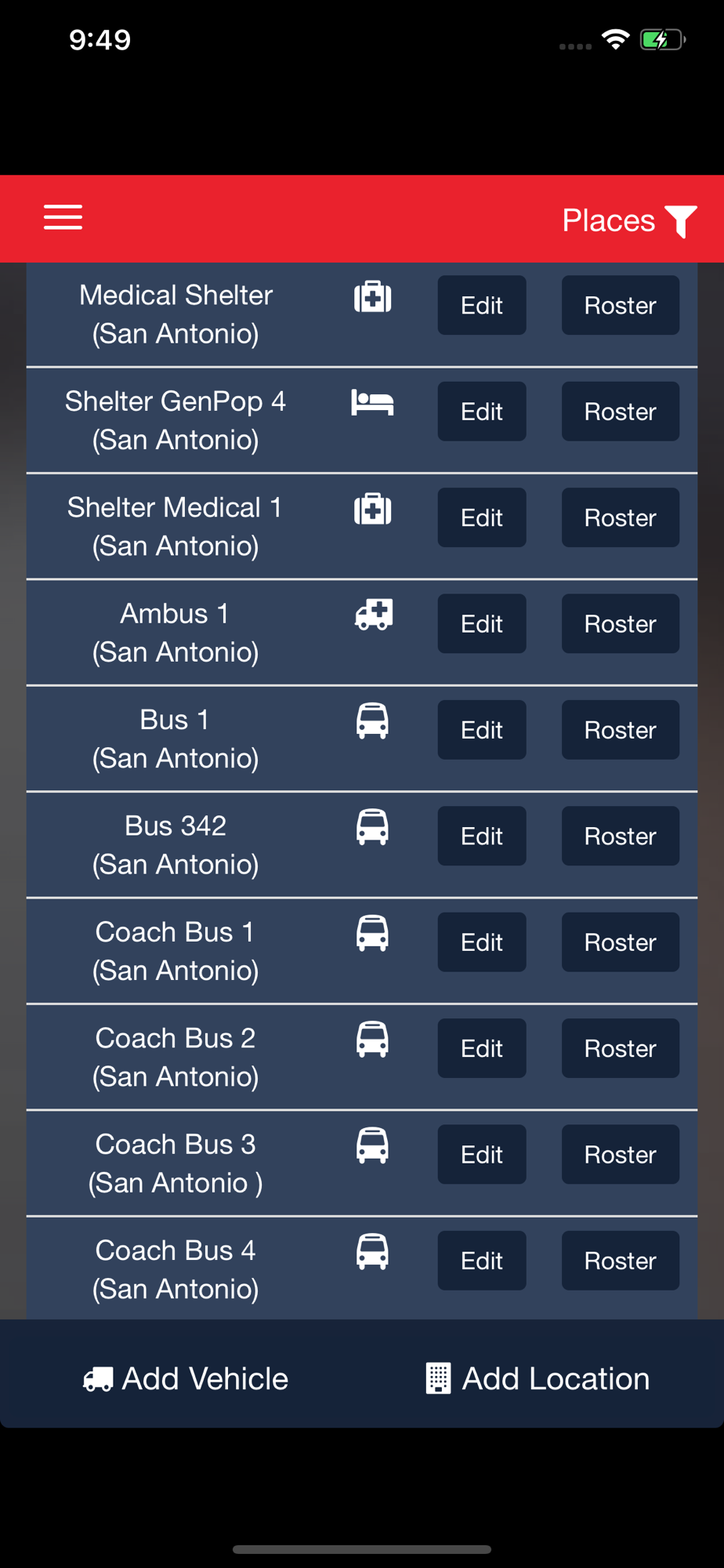The width and height of the screenshot is (724, 1568).
Task: Add a new vehicle
Action: tap(186, 1379)
